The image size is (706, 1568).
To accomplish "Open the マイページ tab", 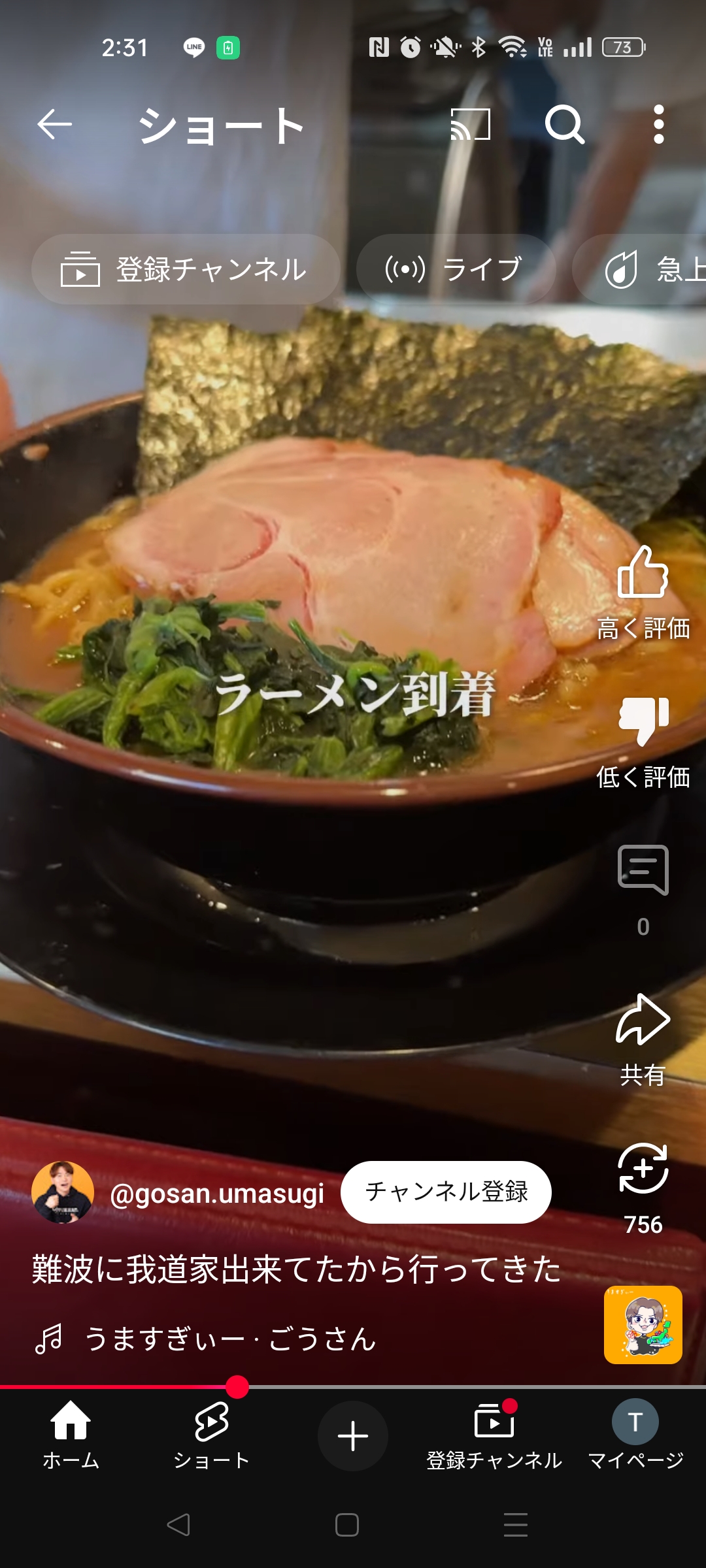I will 635,1435.
